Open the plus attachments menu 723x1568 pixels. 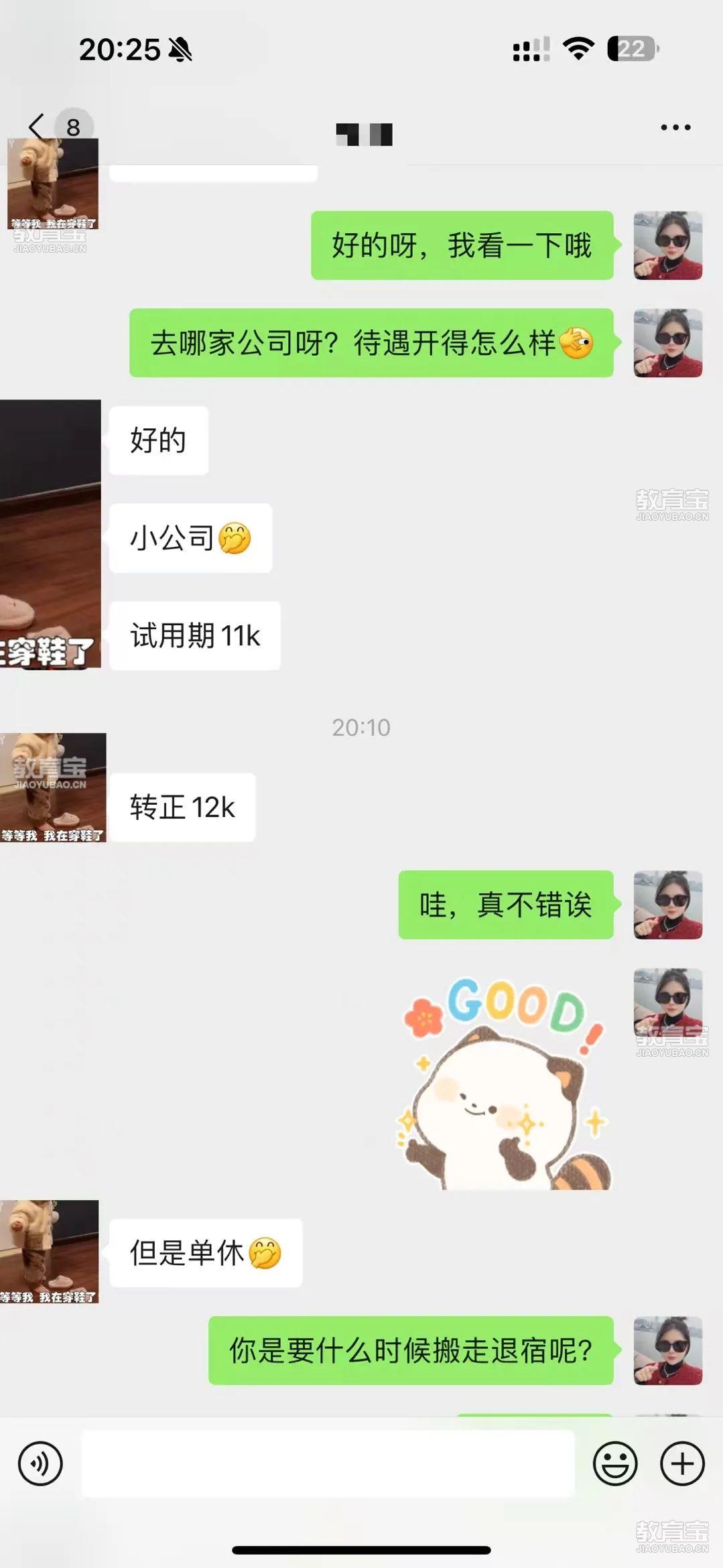pos(682,1463)
